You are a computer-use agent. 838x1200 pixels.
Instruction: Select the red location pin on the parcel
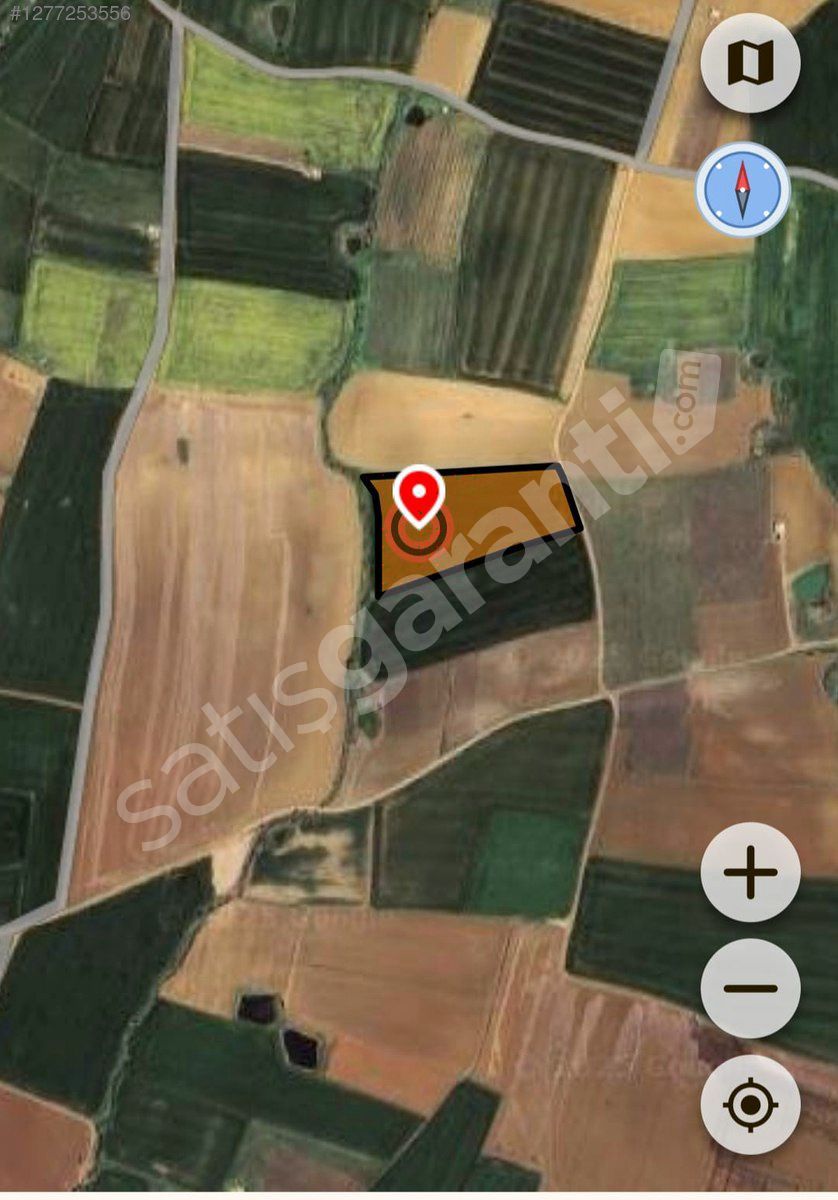(x=418, y=496)
